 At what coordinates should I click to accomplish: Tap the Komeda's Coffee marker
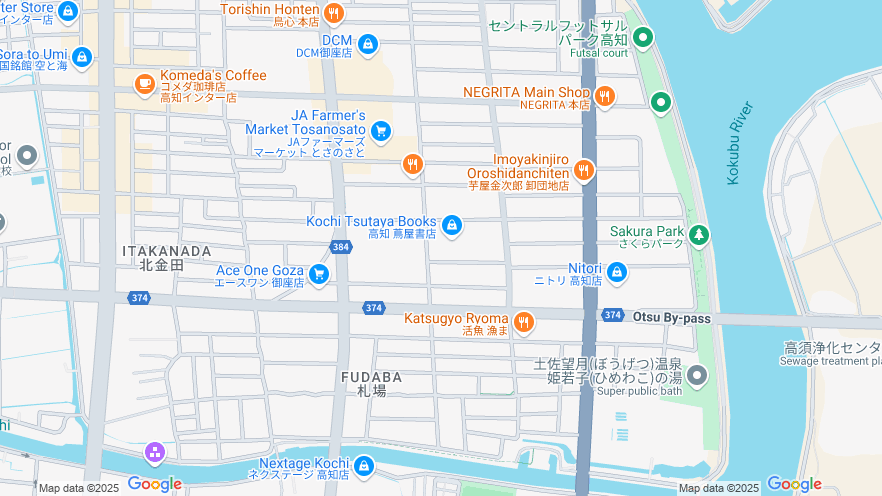click(145, 82)
